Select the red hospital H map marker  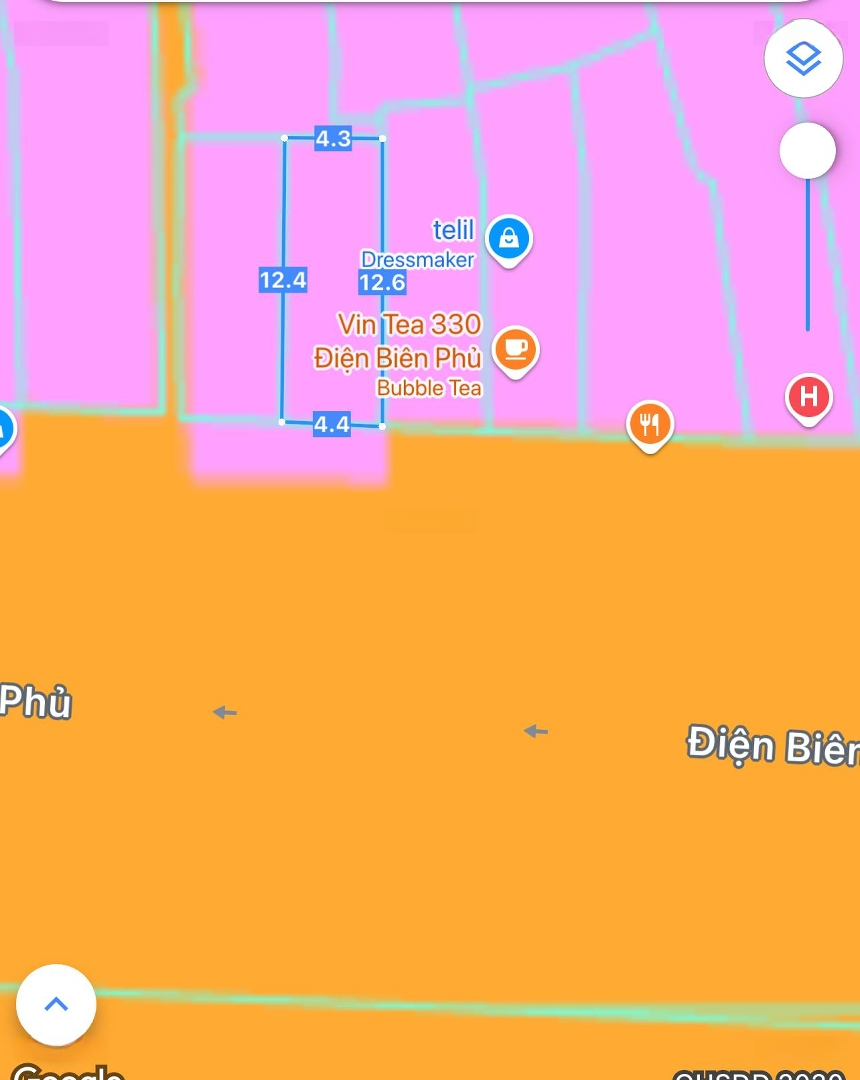point(808,397)
